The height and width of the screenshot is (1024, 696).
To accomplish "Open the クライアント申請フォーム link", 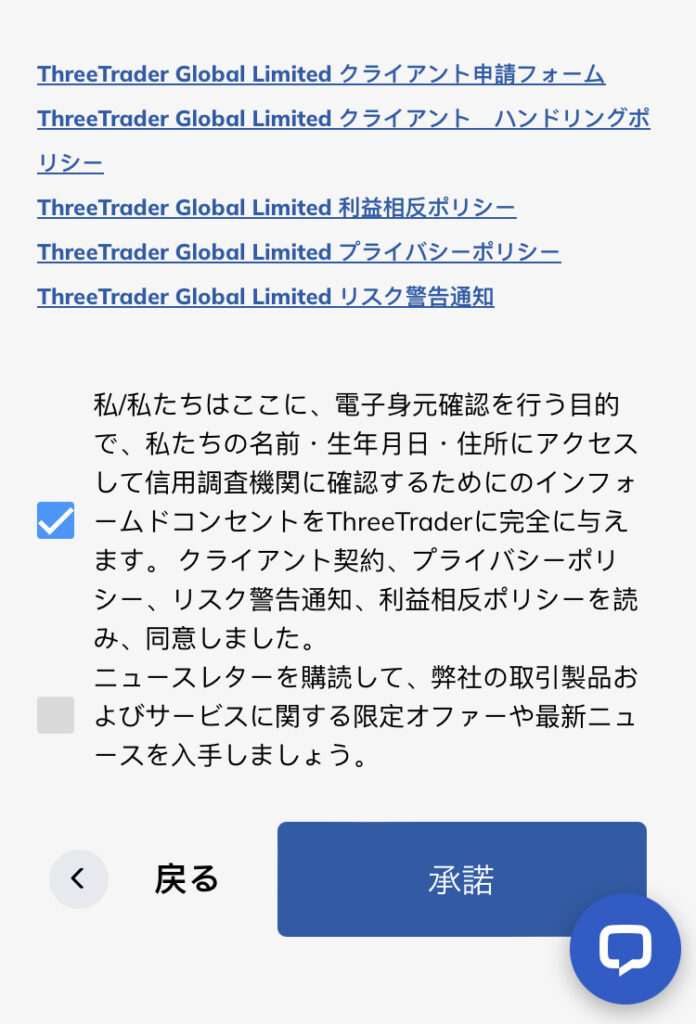I will [320, 74].
